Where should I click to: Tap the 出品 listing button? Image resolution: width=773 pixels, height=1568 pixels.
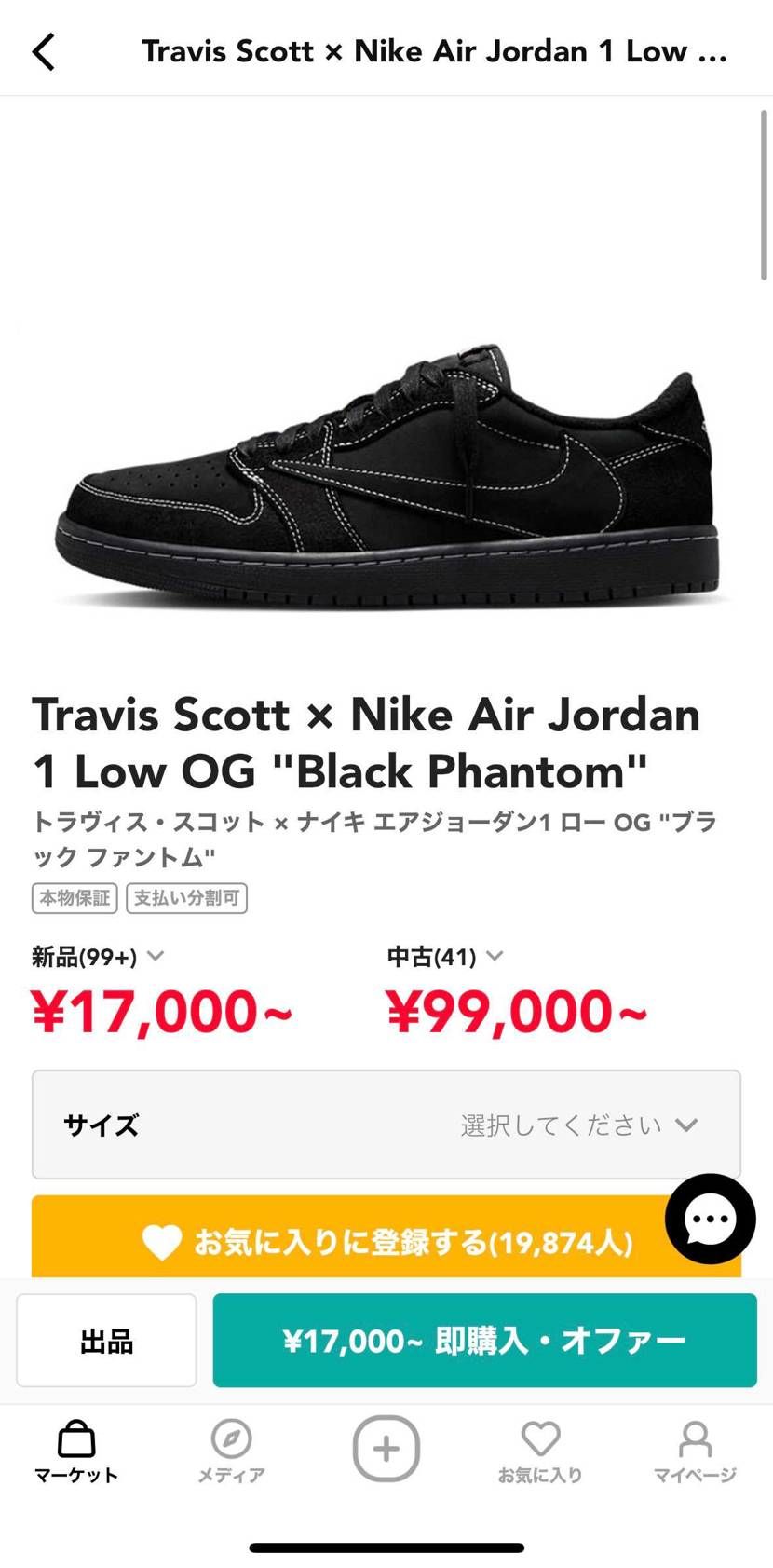point(106,1341)
